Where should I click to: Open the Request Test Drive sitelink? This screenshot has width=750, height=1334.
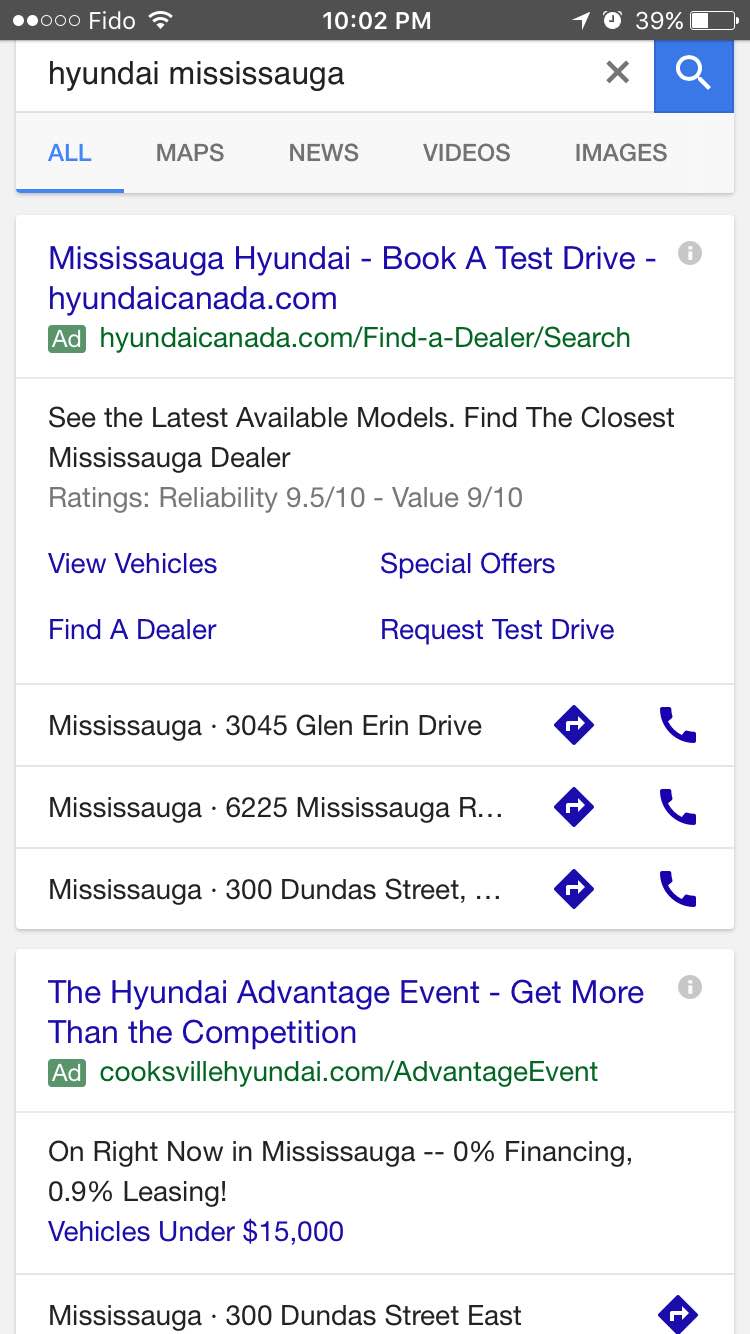[497, 630]
